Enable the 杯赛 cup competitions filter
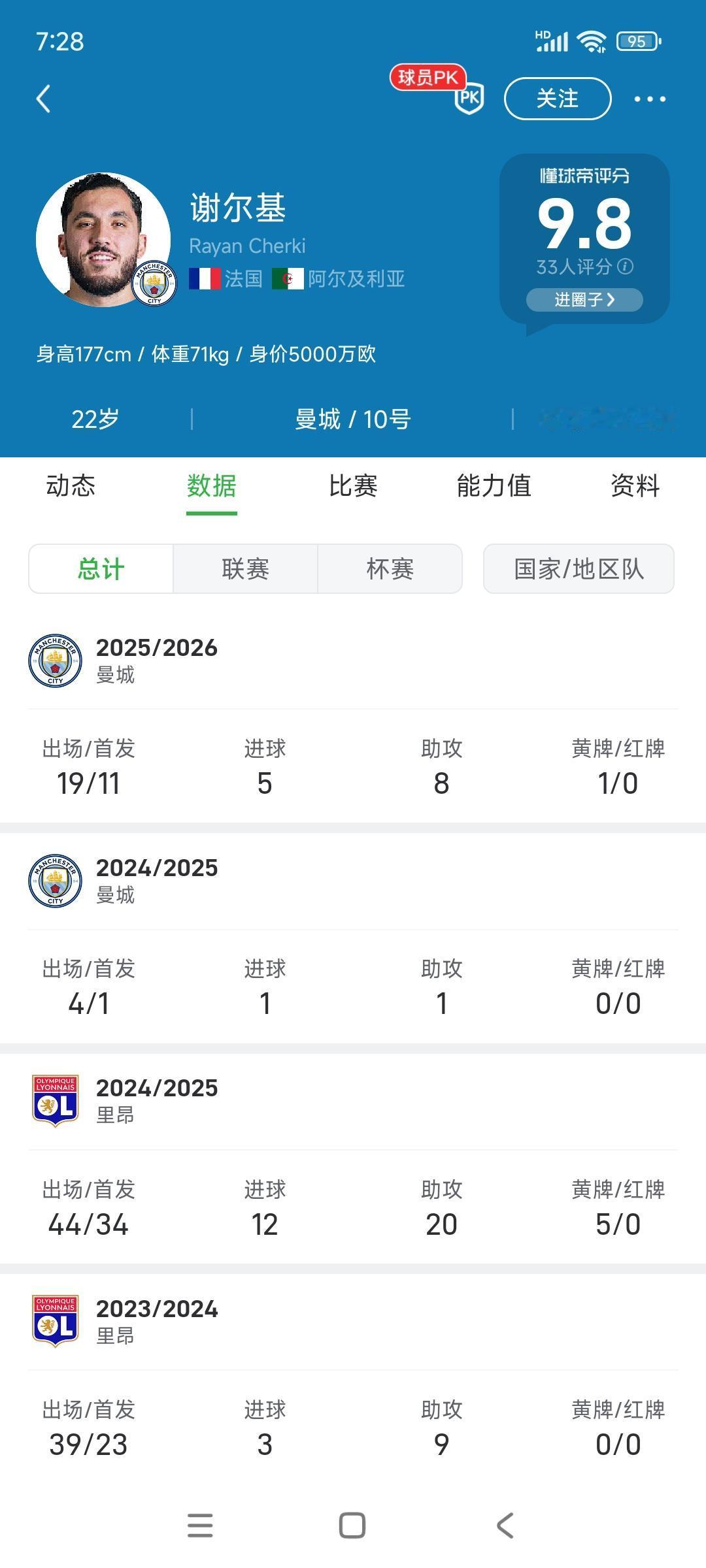The image size is (706, 1568). click(390, 568)
